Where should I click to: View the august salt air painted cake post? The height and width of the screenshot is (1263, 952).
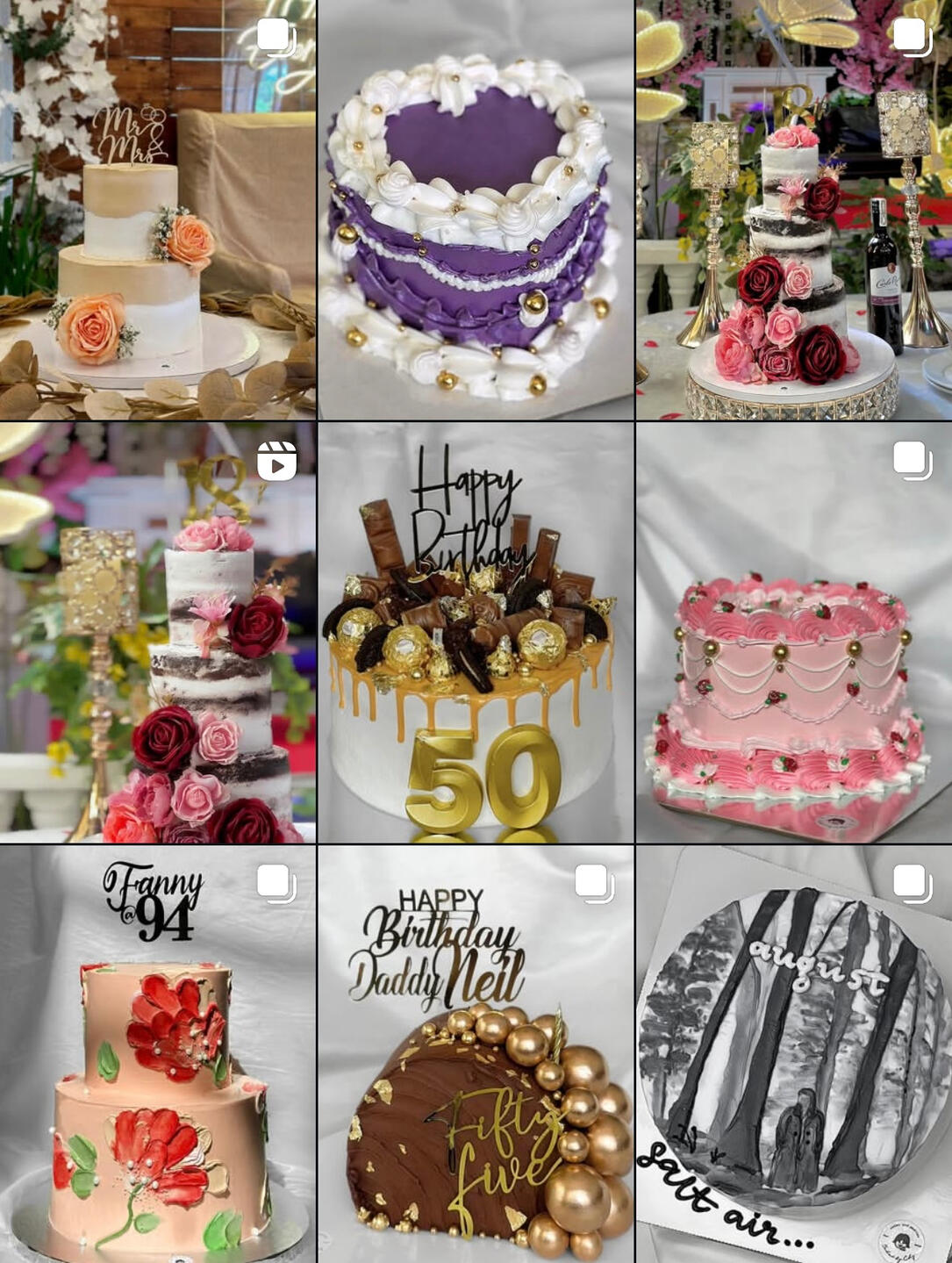click(793, 1055)
